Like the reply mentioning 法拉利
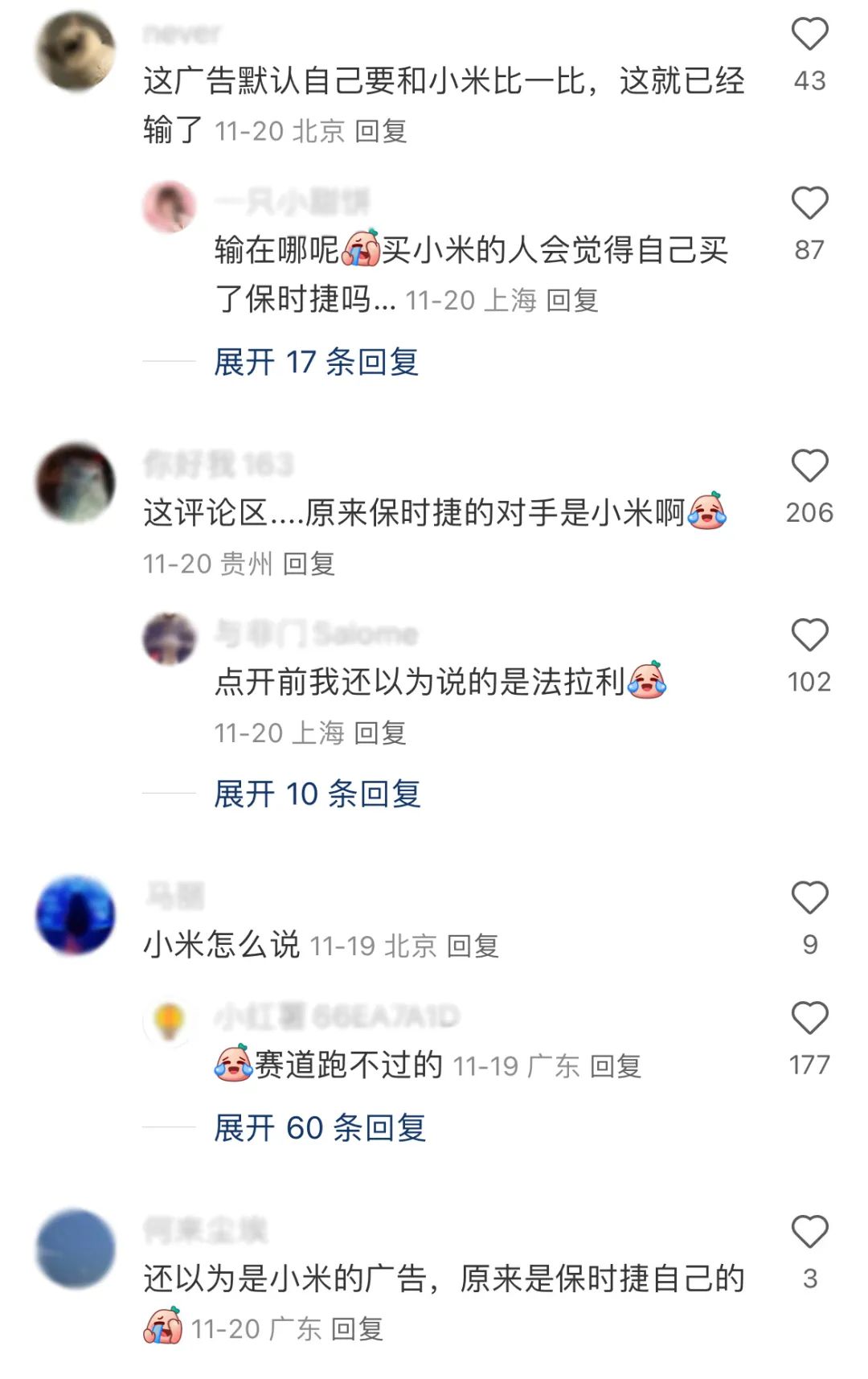Viewport: 868px width, 1379px height. click(809, 635)
